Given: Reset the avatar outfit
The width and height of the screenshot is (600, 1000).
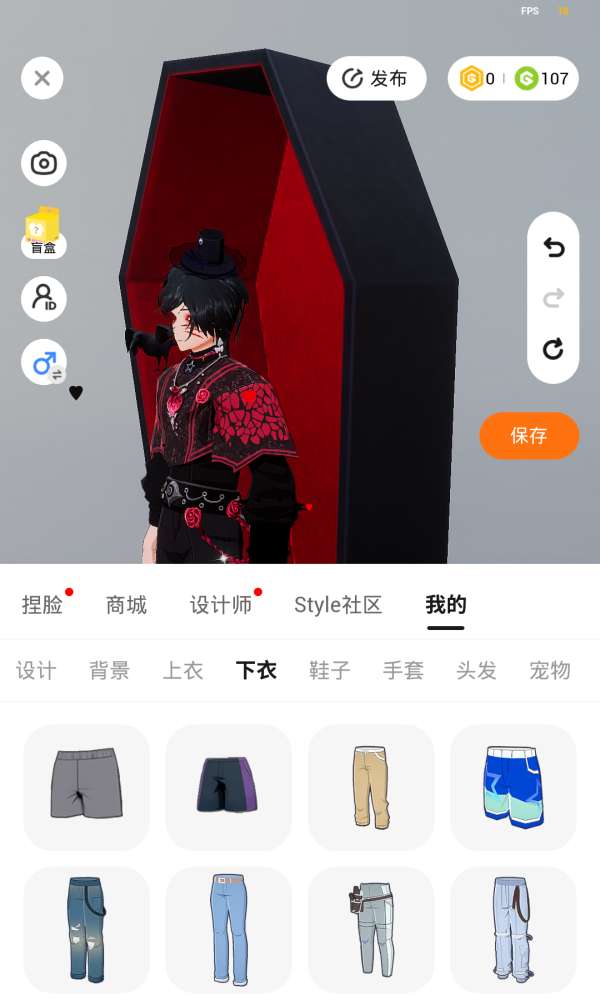Looking at the screenshot, I should click(x=553, y=349).
